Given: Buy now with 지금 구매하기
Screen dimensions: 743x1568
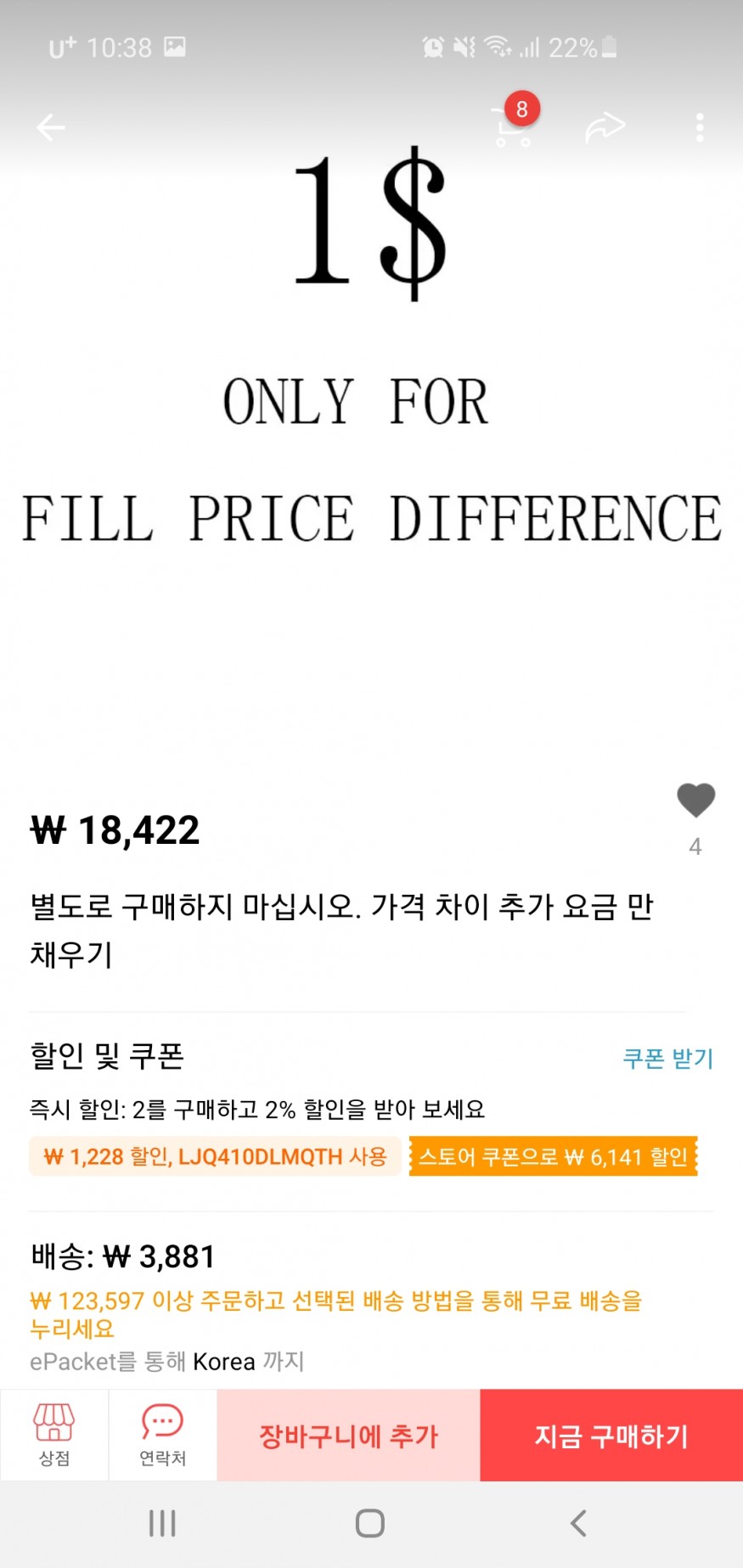Looking at the screenshot, I should point(611,1436).
